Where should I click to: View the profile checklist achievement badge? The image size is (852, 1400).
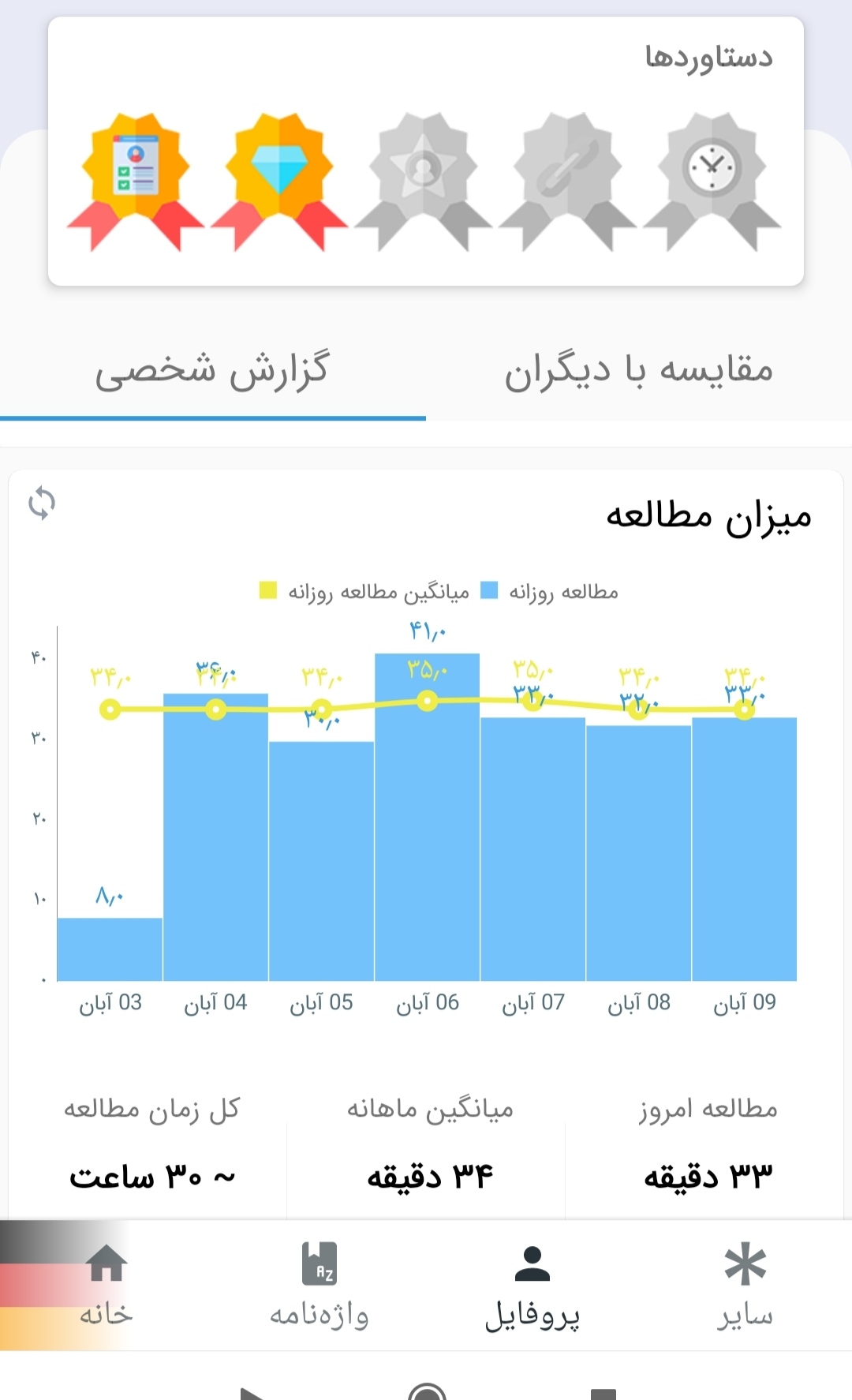tap(136, 178)
